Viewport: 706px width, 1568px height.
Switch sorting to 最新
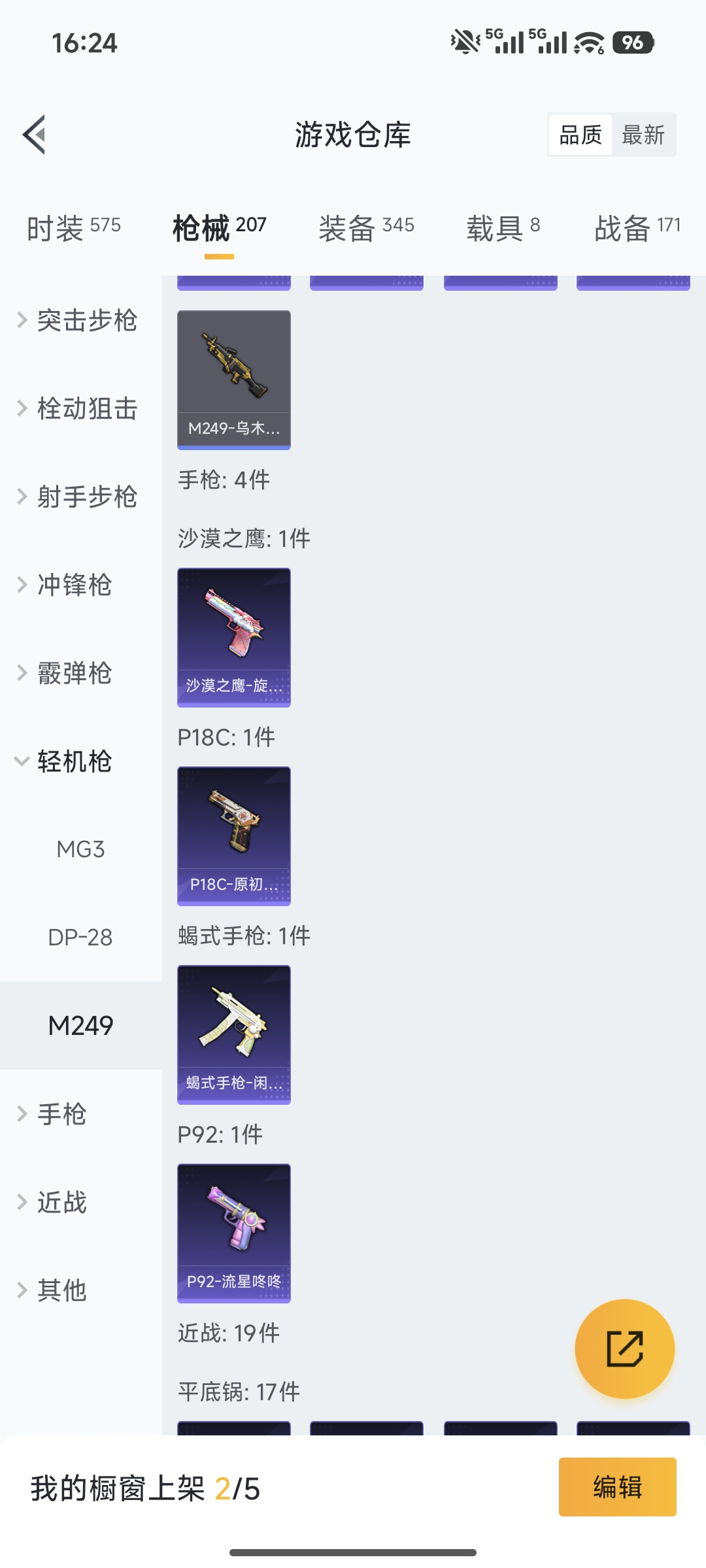click(x=643, y=135)
